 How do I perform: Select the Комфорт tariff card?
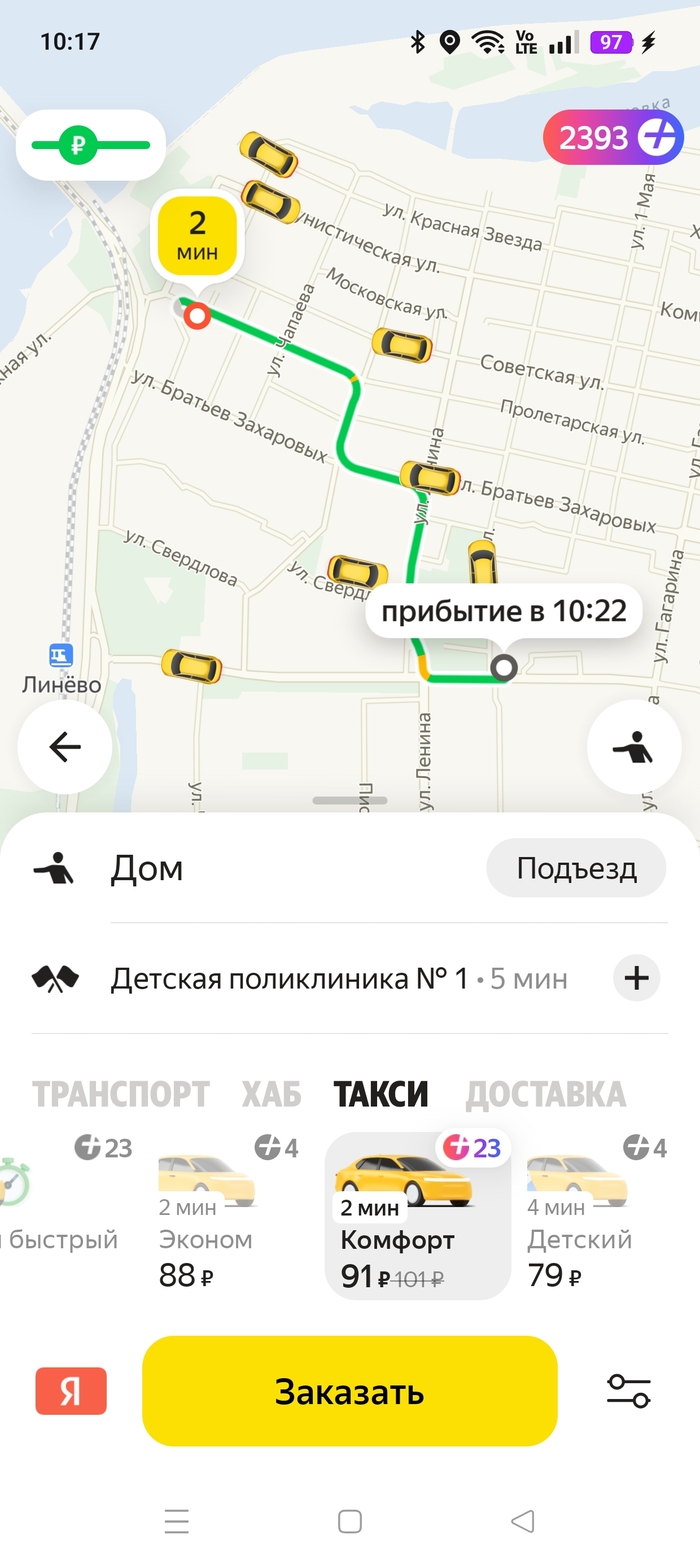point(417,1218)
